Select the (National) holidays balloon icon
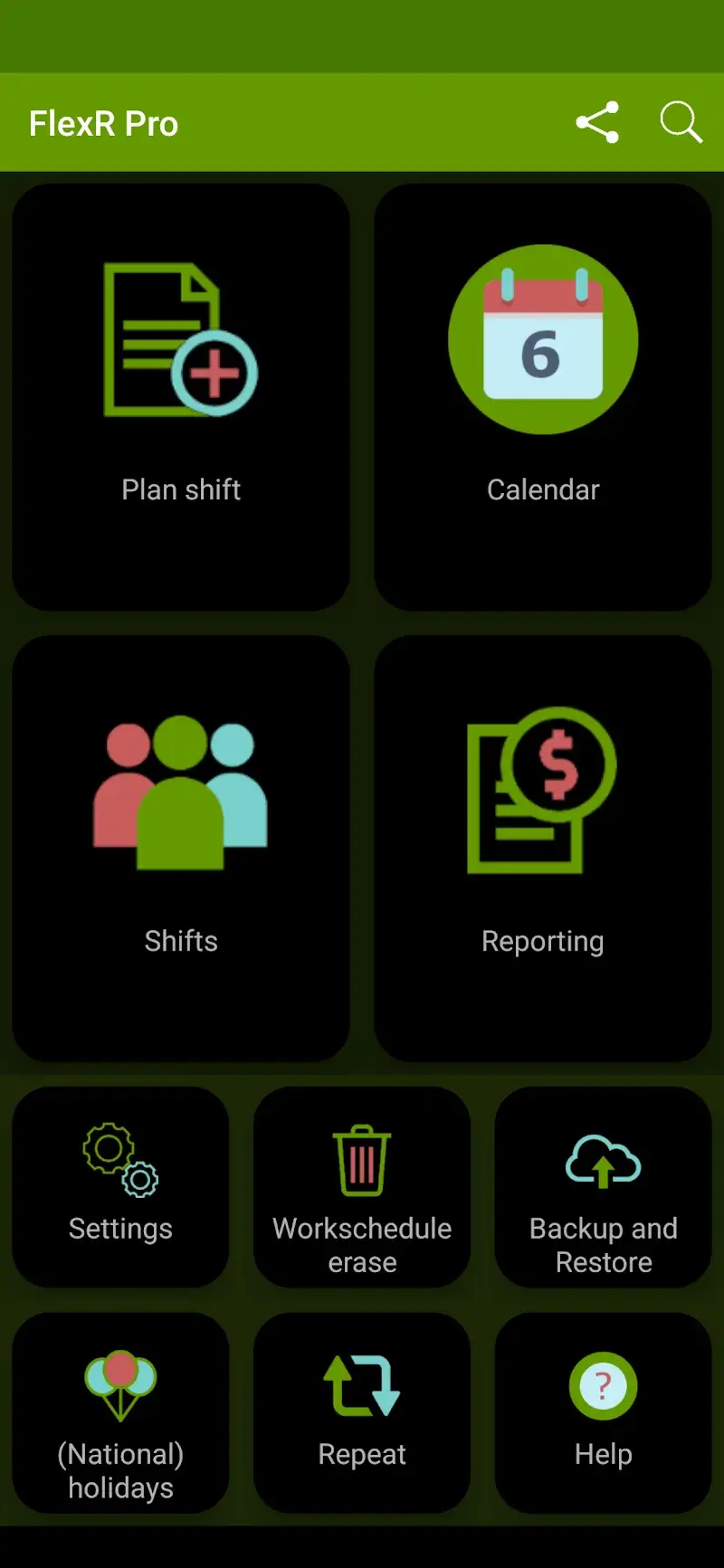Image resolution: width=724 pixels, height=1568 pixels. pyautogui.click(x=119, y=1382)
